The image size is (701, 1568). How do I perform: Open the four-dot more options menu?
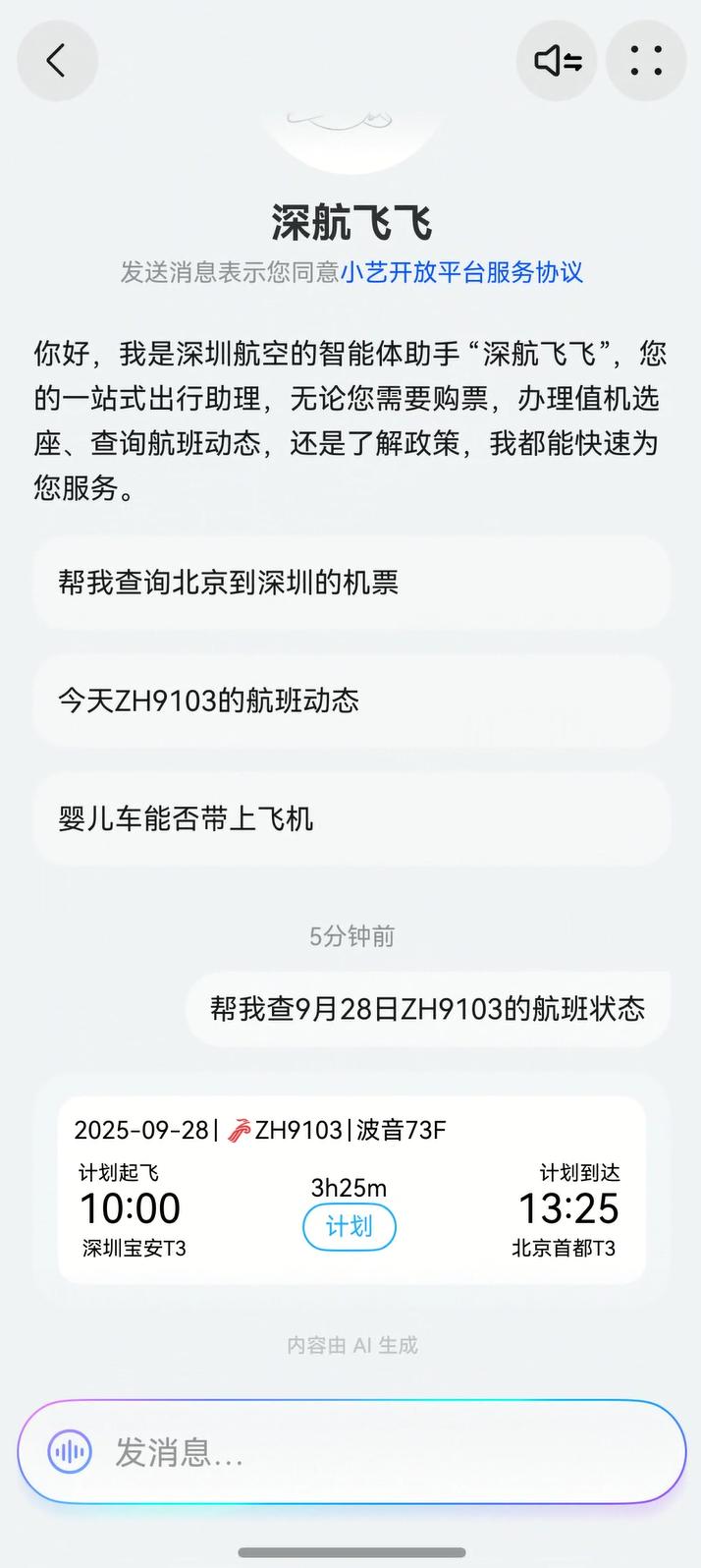pyautogui.click(x=645, y=61)
